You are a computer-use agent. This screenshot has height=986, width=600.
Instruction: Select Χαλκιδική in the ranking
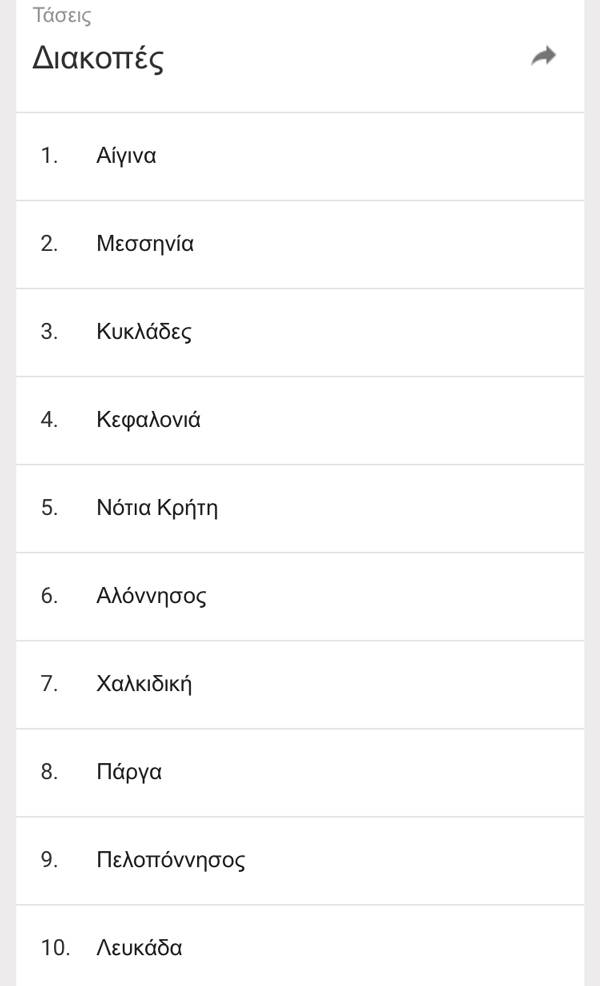coord(300,685)
